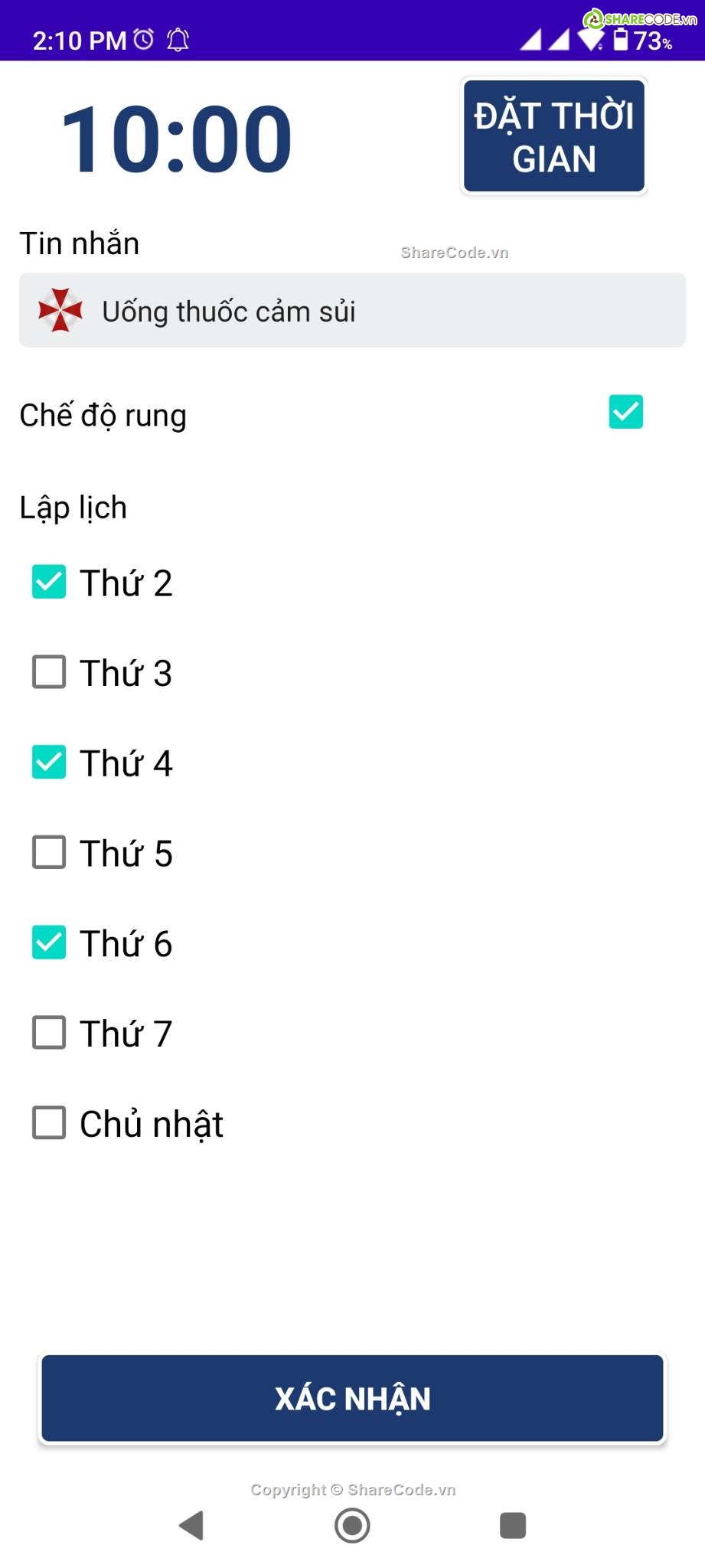Check the Thứ 3 checkbox
The height and width of the screenshot is (1568, 705).
point(49,672)
